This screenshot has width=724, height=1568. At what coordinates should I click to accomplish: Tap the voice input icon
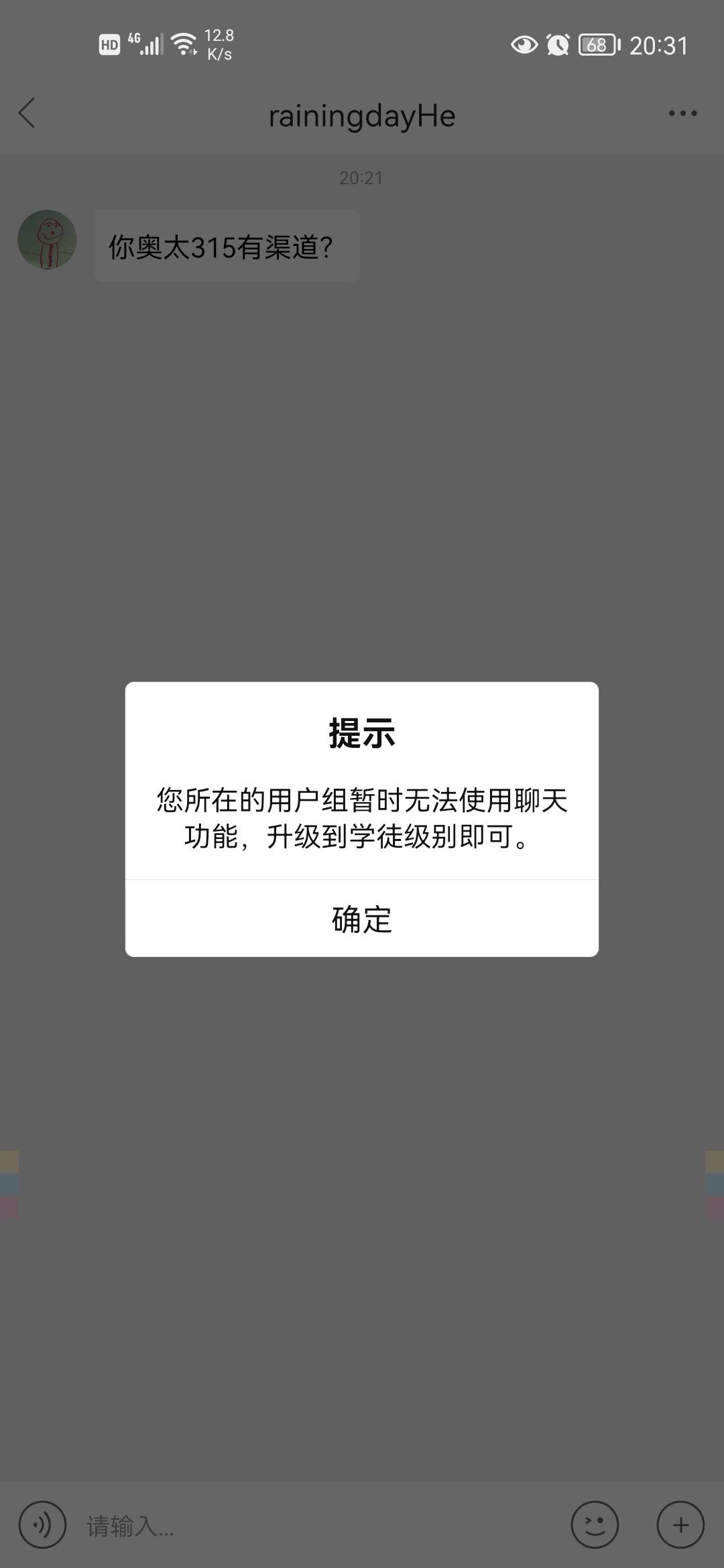(x=42, y=1524)
